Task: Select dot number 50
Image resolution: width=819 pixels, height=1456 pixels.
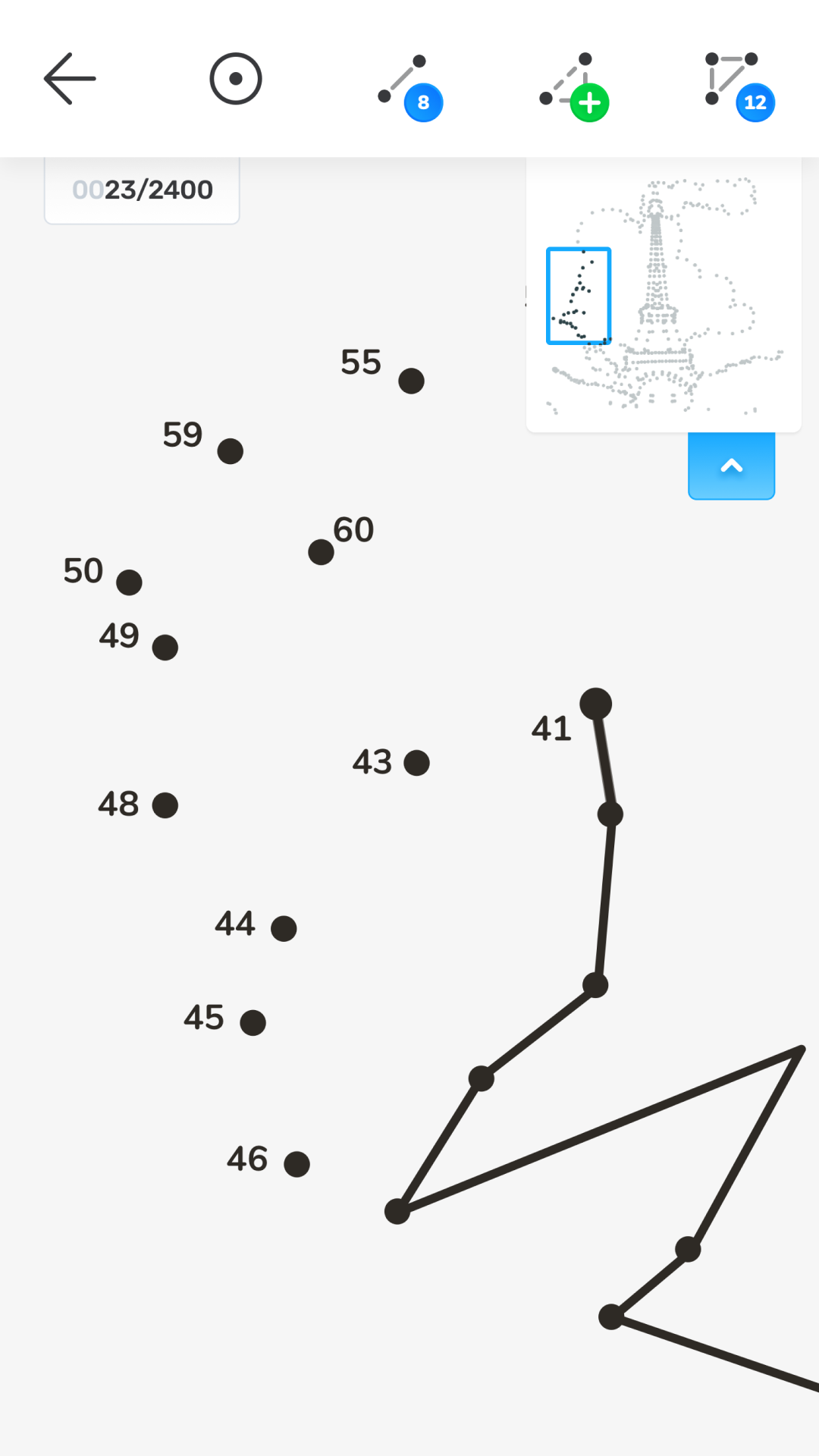Action: point(129,582)
